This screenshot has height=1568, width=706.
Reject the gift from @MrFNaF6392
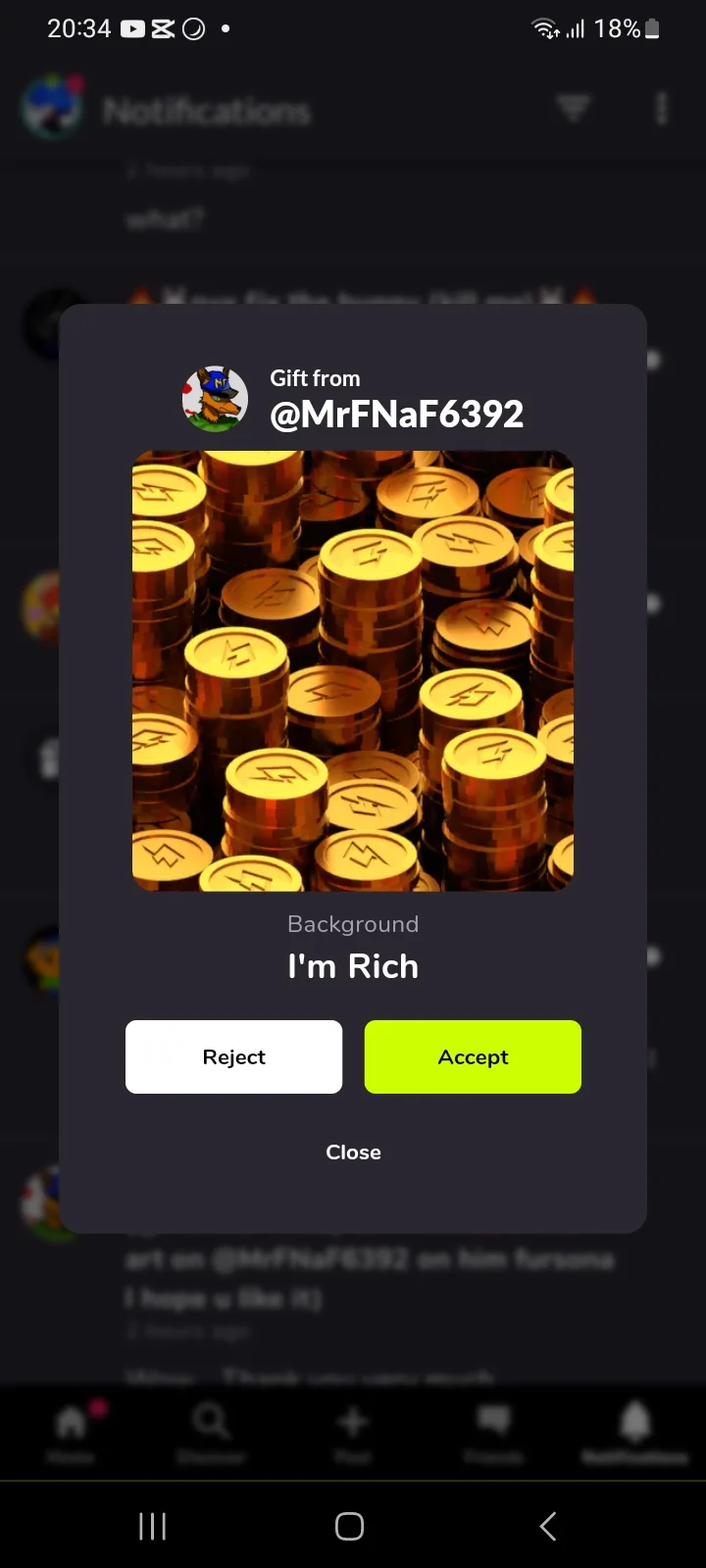[233, 1056]
